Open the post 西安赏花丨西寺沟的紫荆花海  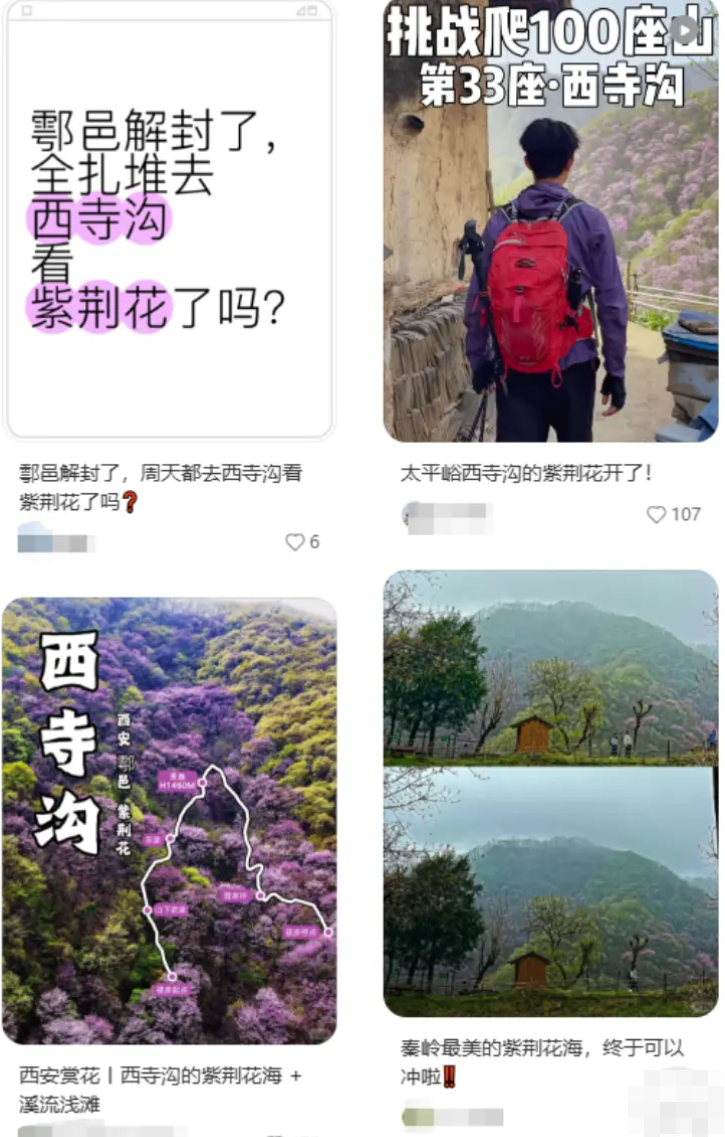[x=168, y=820]
